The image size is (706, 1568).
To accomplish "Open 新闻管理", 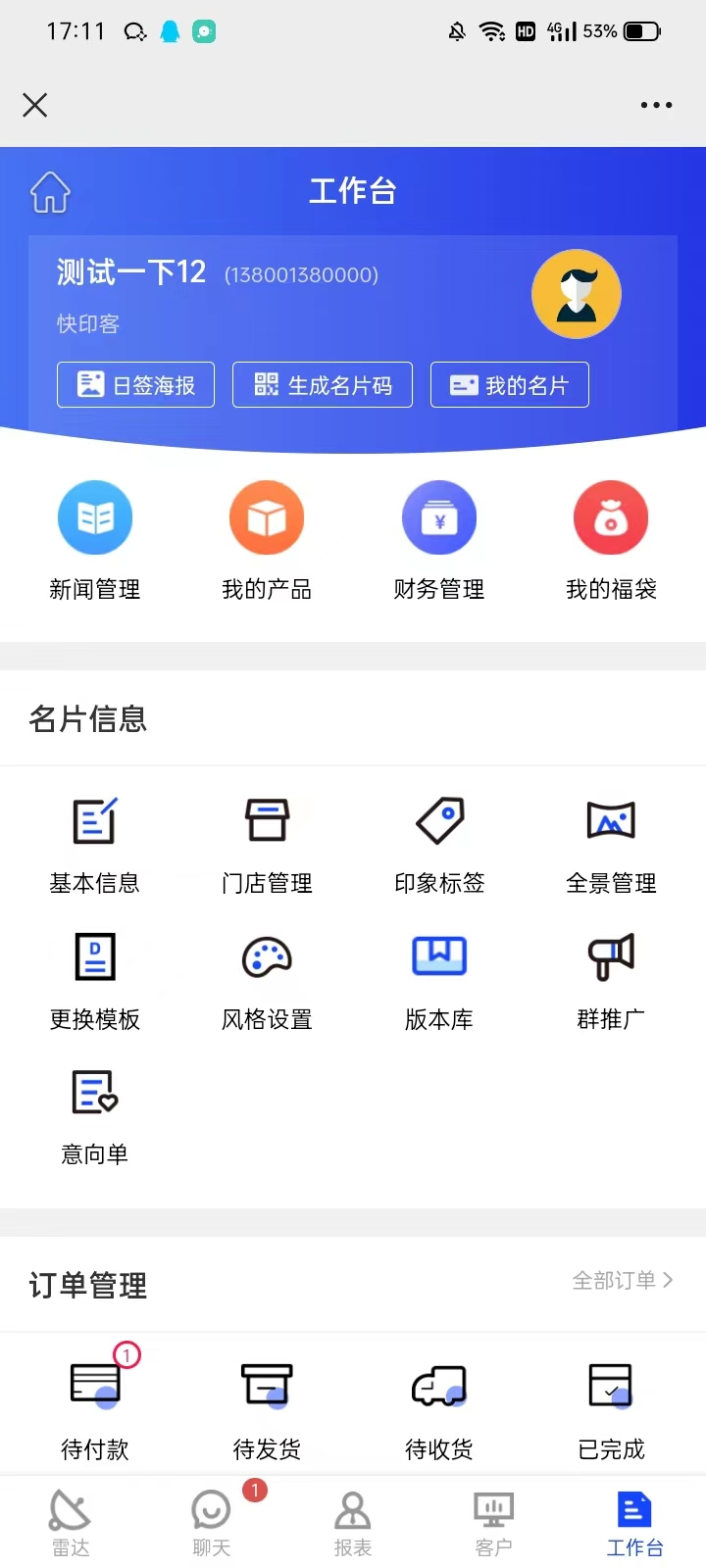I will (95, 539).
